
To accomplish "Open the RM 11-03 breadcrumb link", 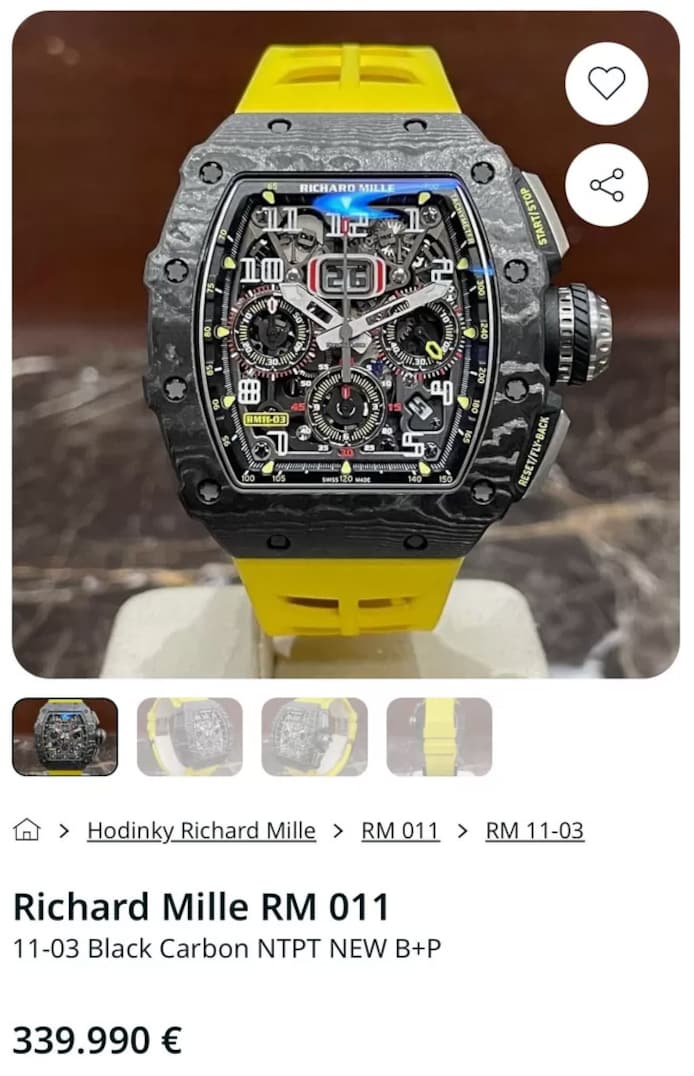I will click(534, 830).
